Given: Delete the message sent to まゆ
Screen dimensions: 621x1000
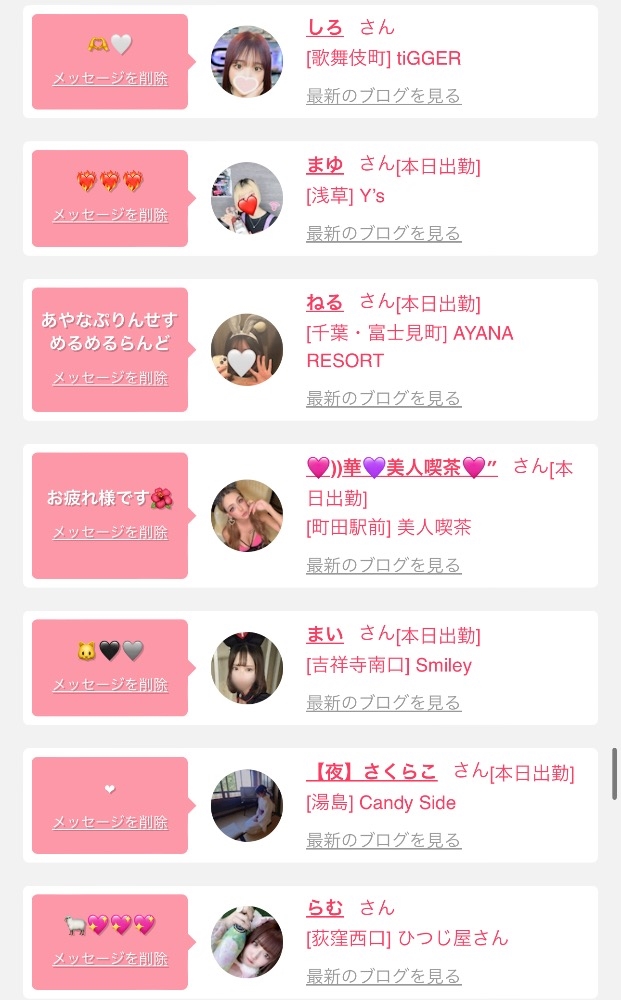Looking at the screenshot, I should pos(110,214).
